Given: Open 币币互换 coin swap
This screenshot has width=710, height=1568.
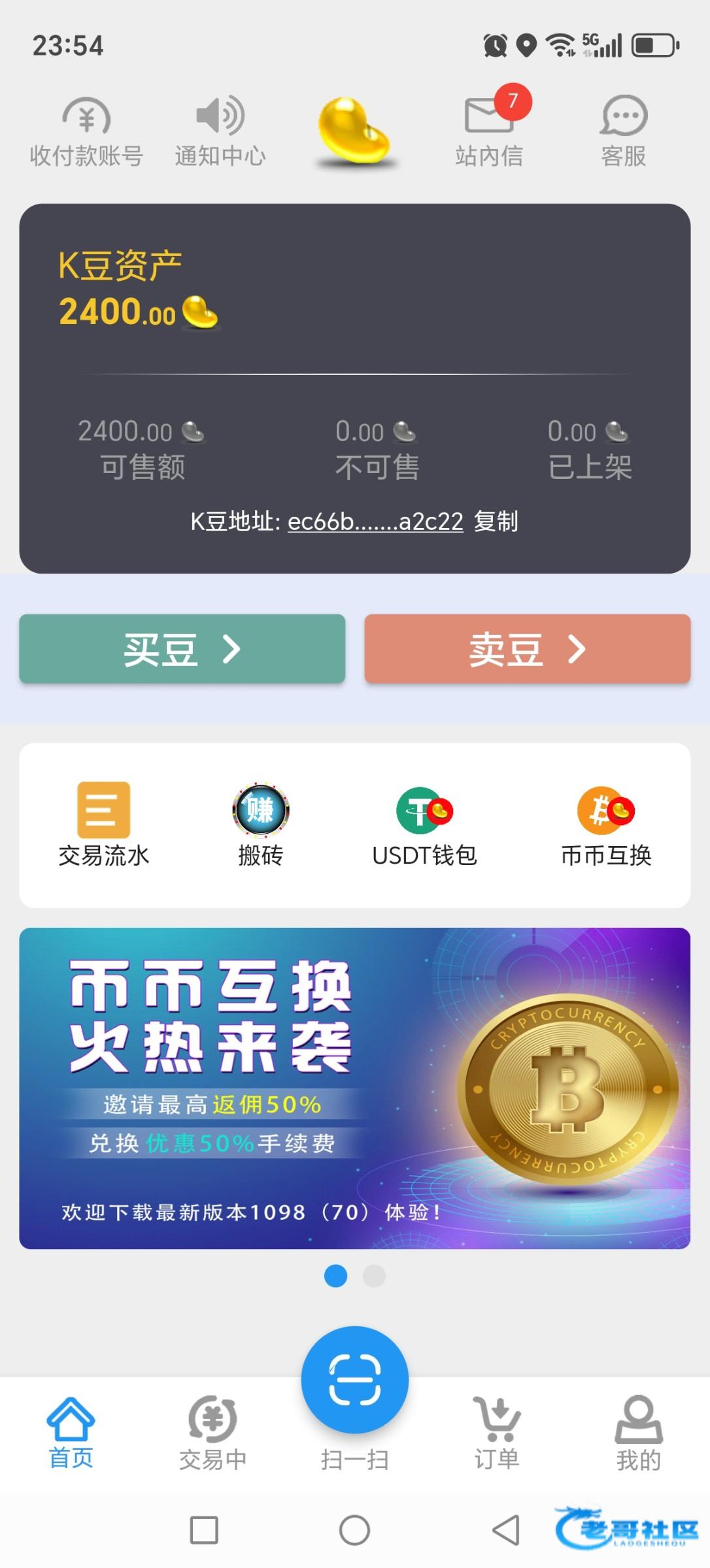Looking at the screenshot, I should [606, 825].
